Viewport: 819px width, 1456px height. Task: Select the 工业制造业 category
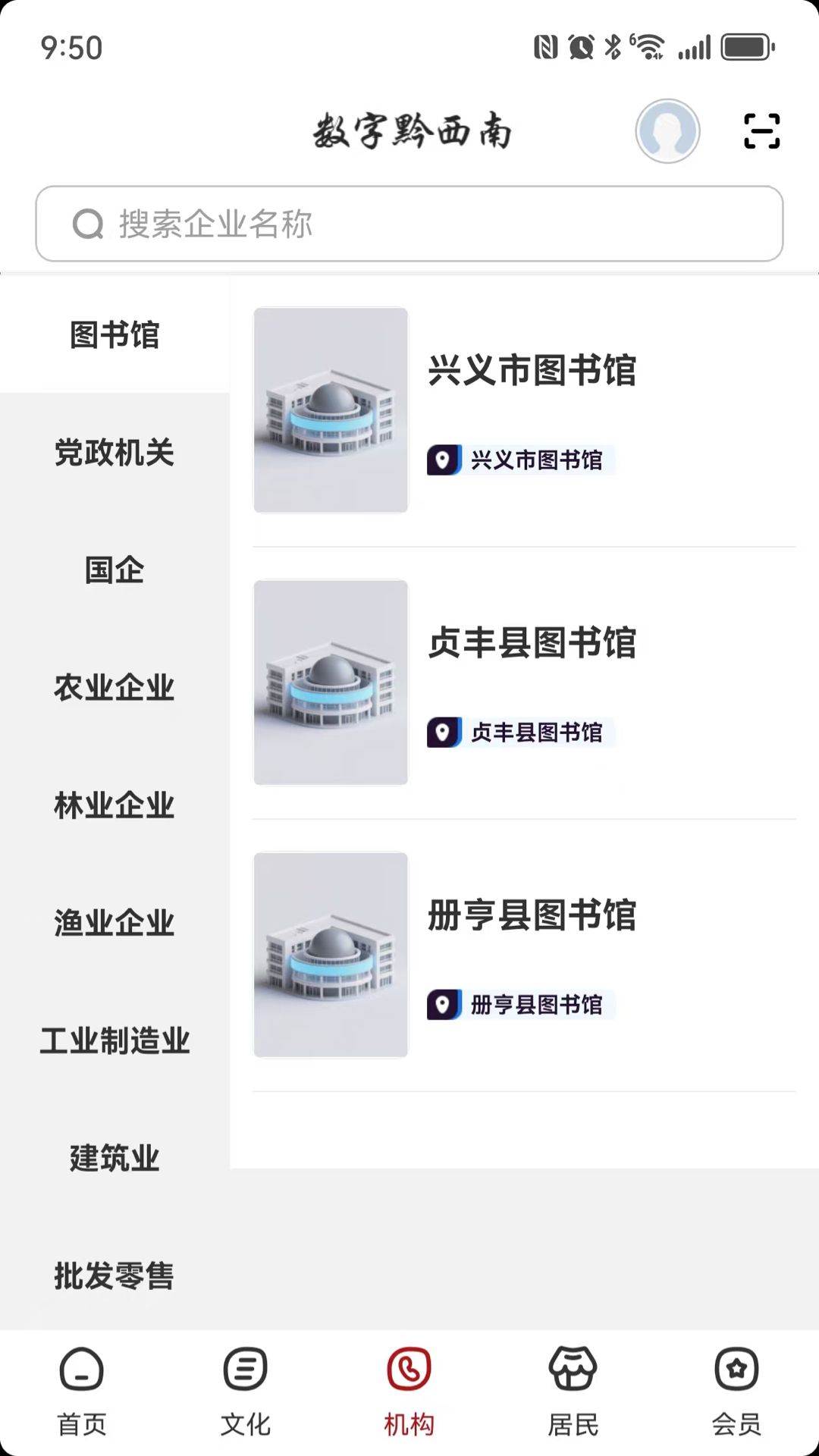(115, 1040)
